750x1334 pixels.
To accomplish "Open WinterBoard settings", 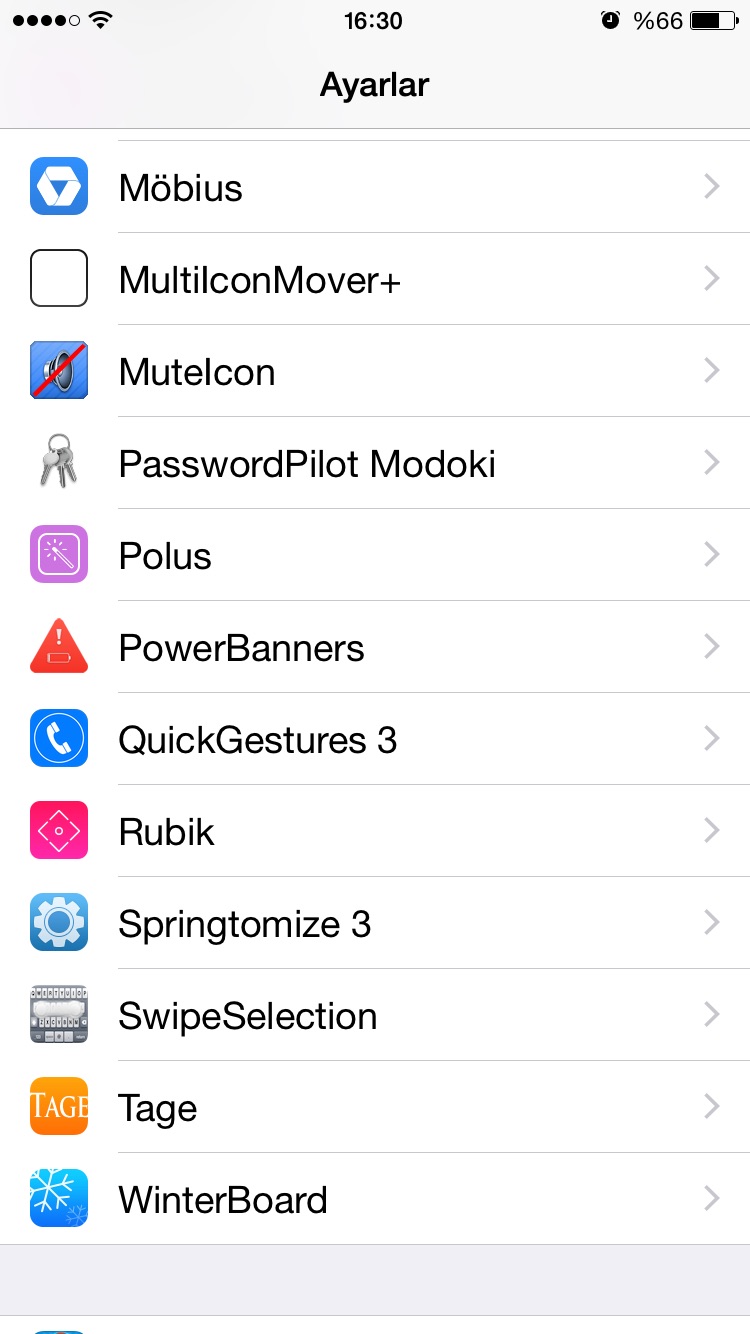I will pos(375,1199).
